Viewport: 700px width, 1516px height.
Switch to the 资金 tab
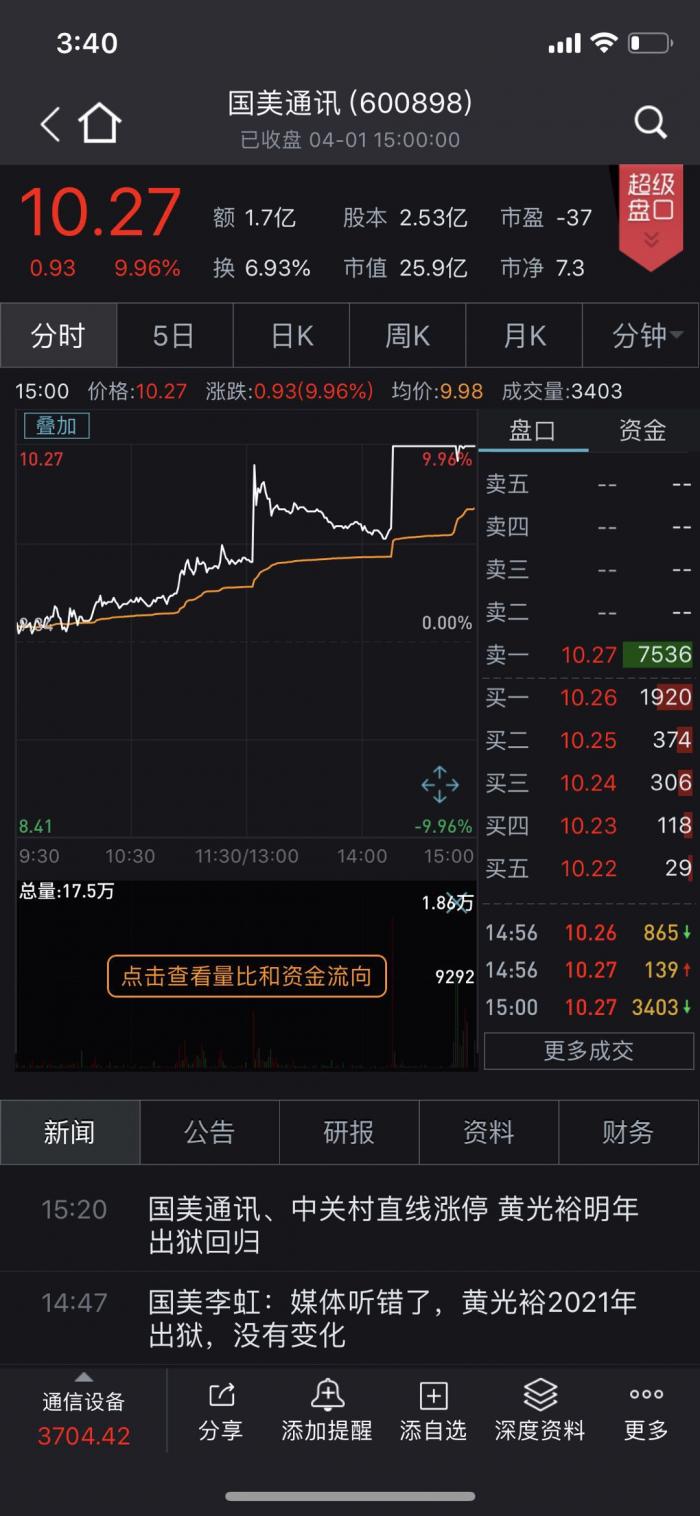coord(642,431)
